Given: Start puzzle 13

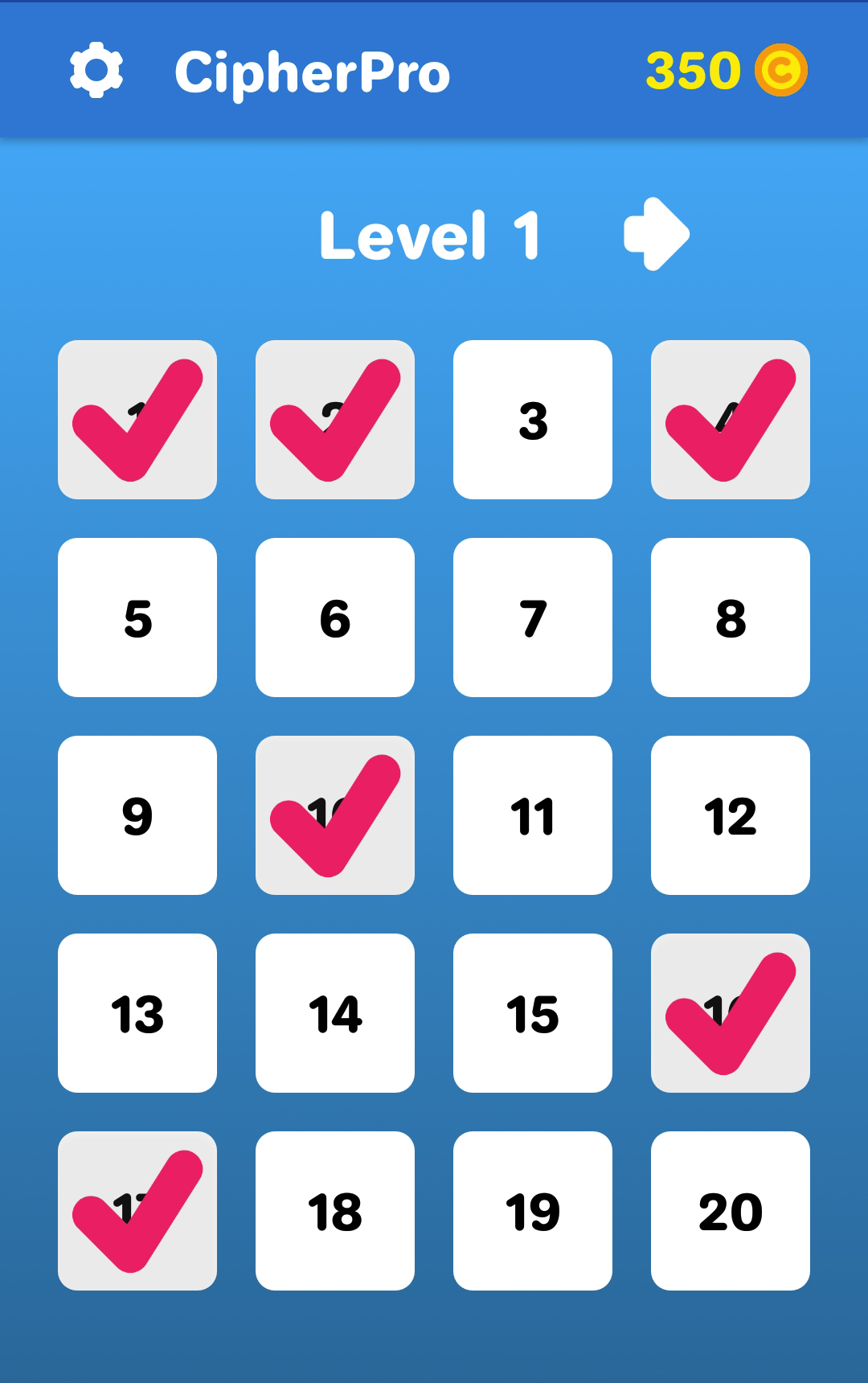Looking at the screenshot, I should click(137, 1013).
